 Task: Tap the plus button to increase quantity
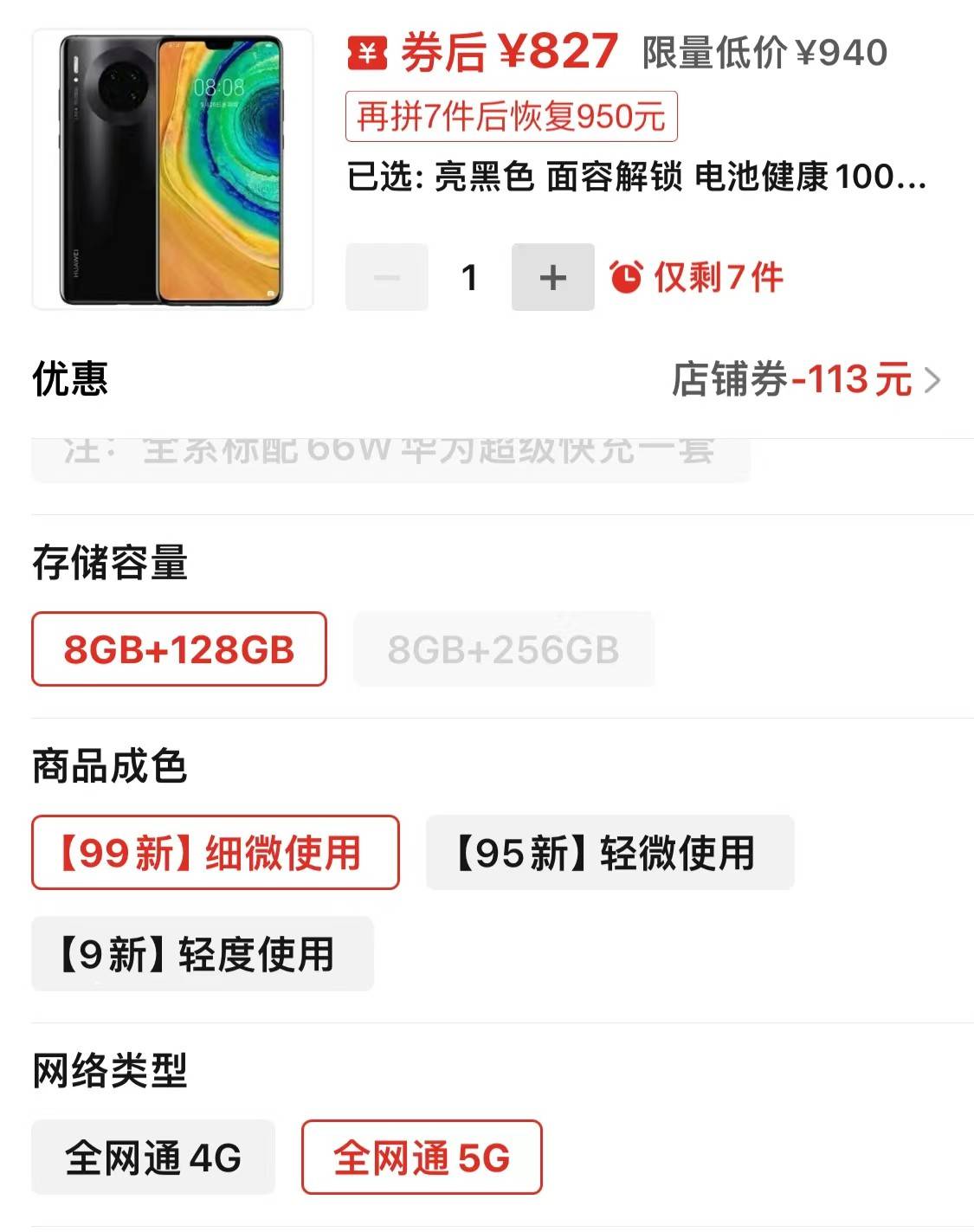point(553,277)
